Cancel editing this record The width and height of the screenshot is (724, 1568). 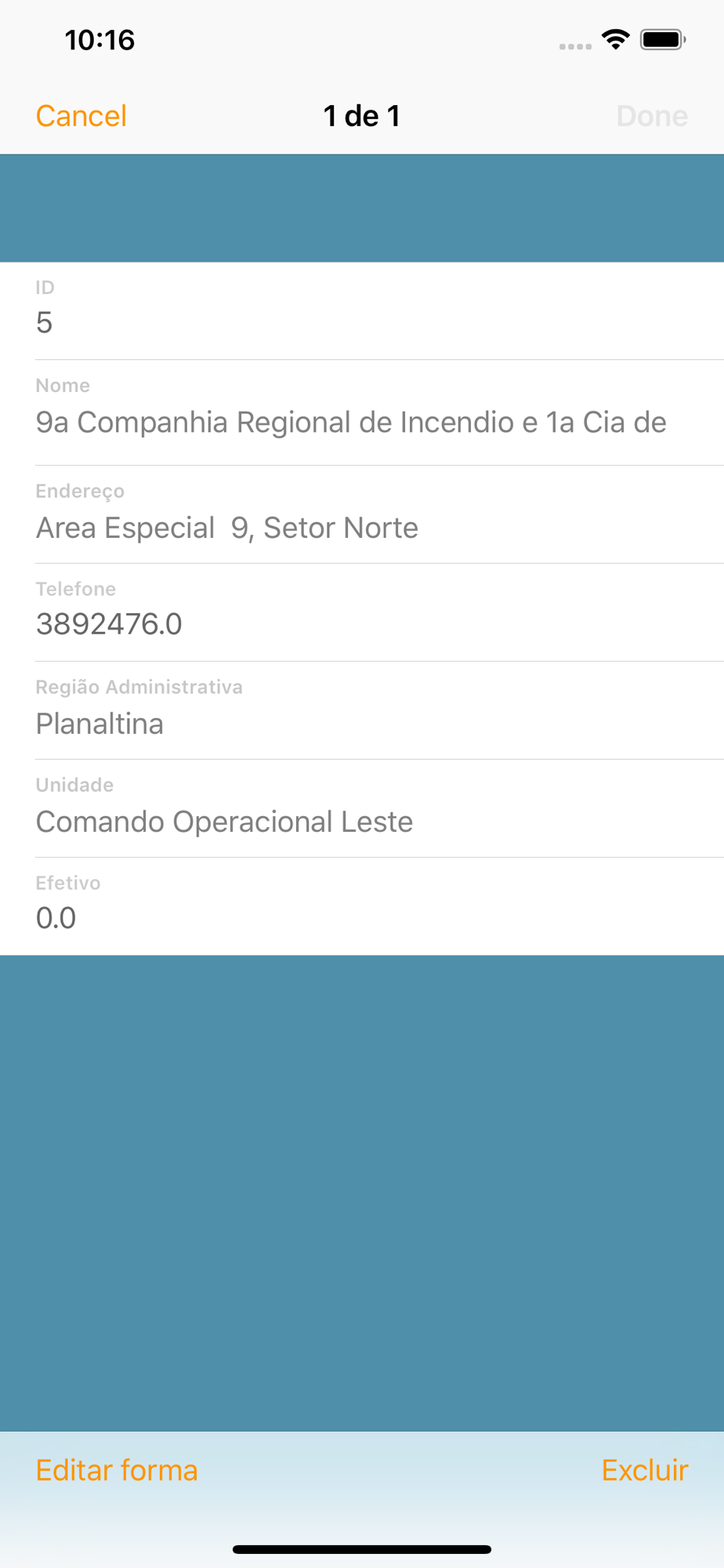[x=81, y=116]
